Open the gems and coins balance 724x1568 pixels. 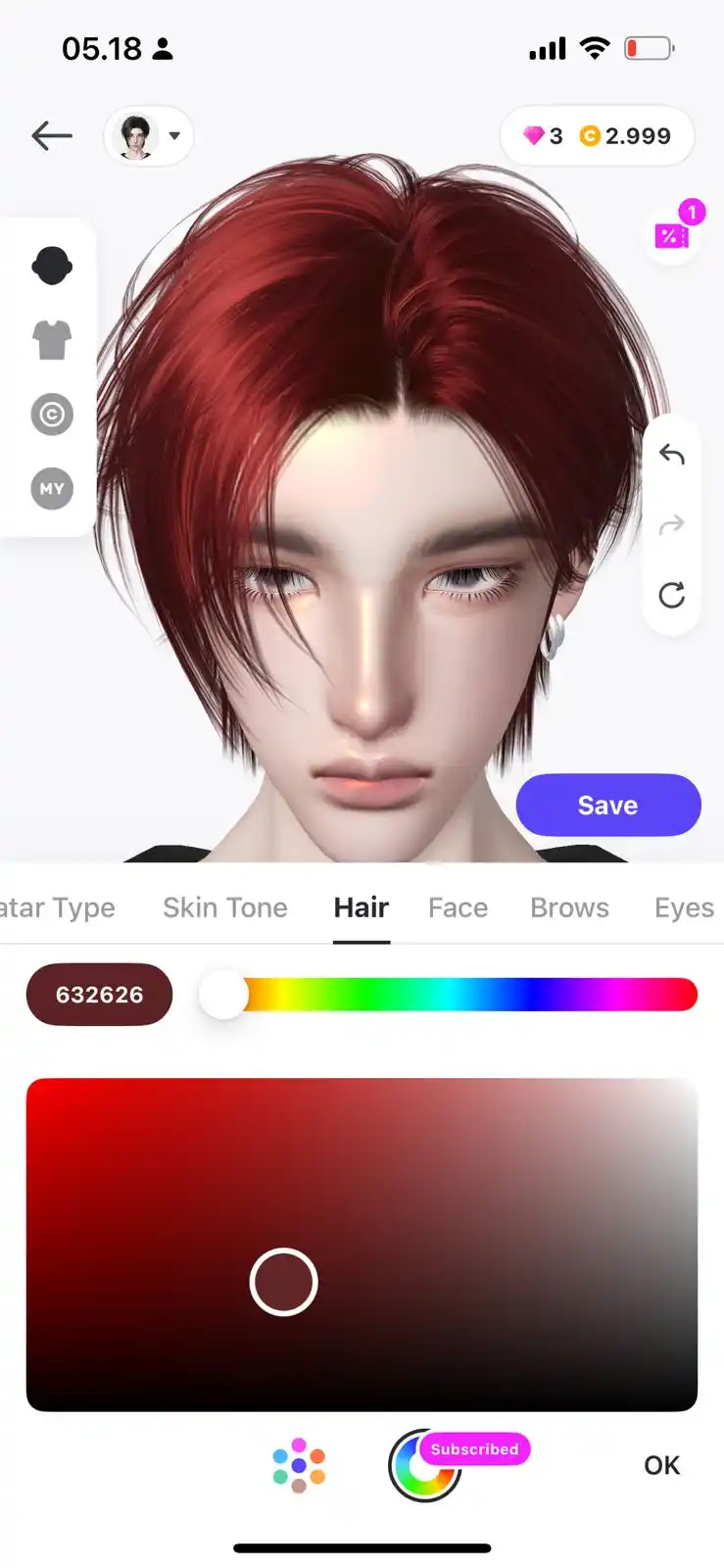point(597,135)
